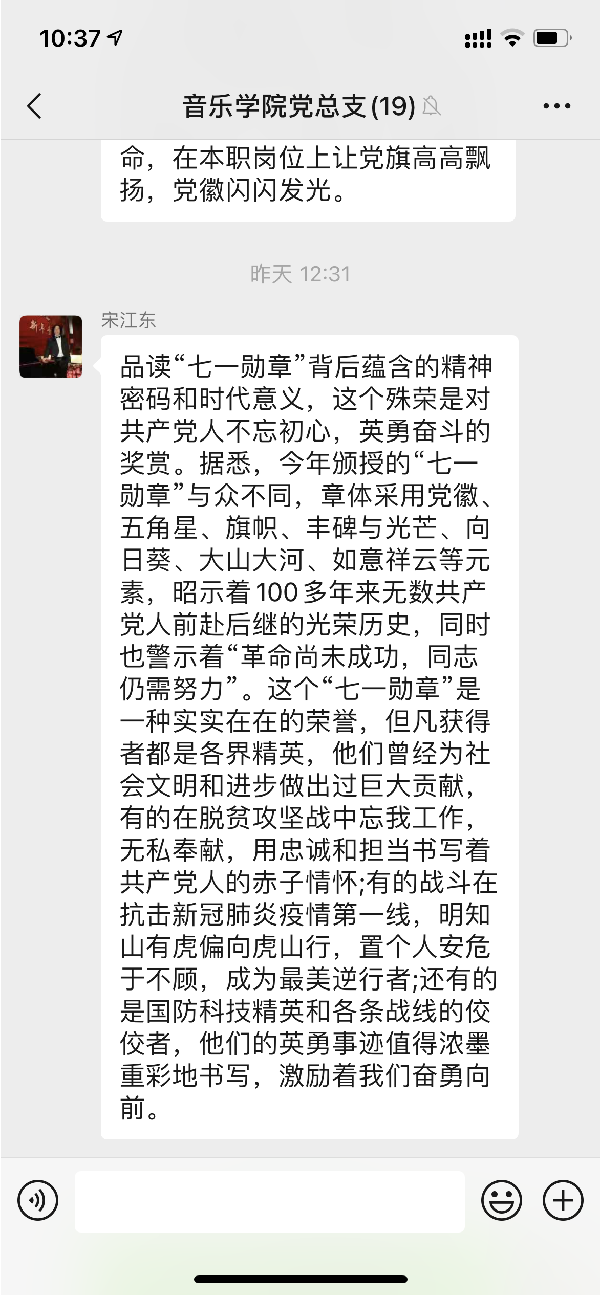Open the emoji sticker panel
This screenshot has width=600, height=1298.
coord(502,1200)
